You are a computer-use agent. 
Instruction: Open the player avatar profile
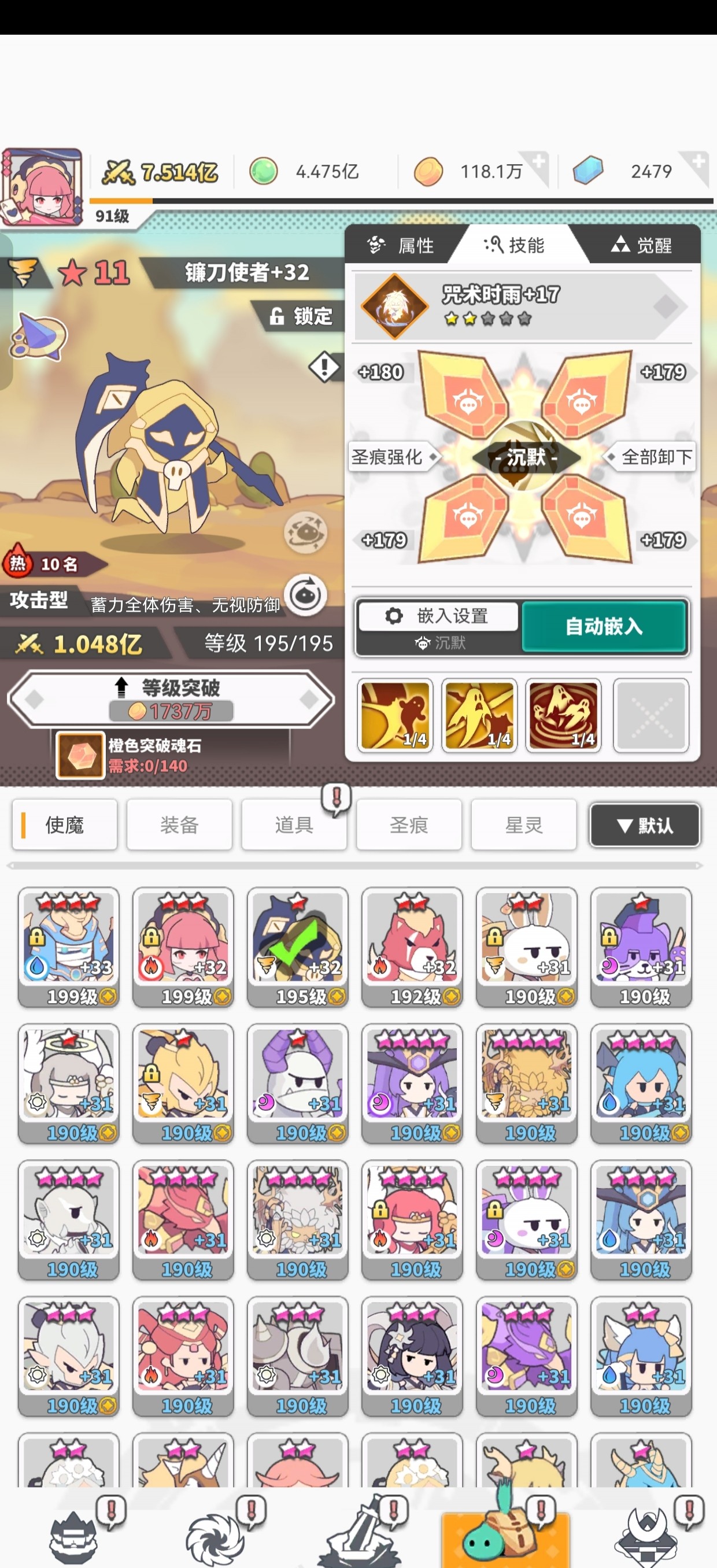pyautogui.click(x=42, y=187)
